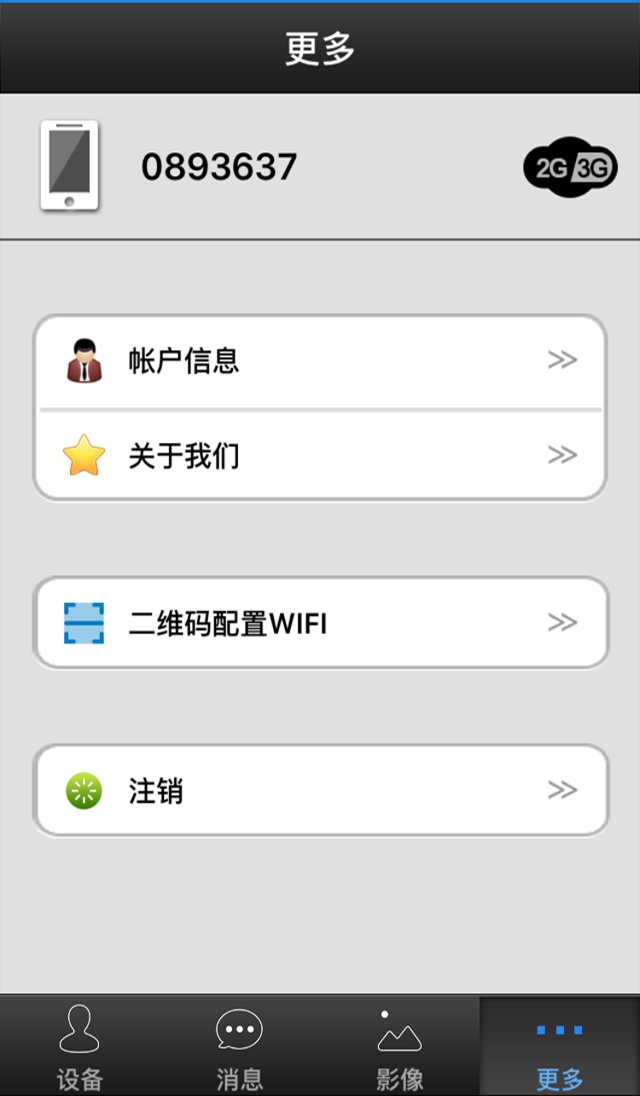Toggle the 2G/3G network icon
This screenshot has width=640, height=1096.
[x=570, y=167]
